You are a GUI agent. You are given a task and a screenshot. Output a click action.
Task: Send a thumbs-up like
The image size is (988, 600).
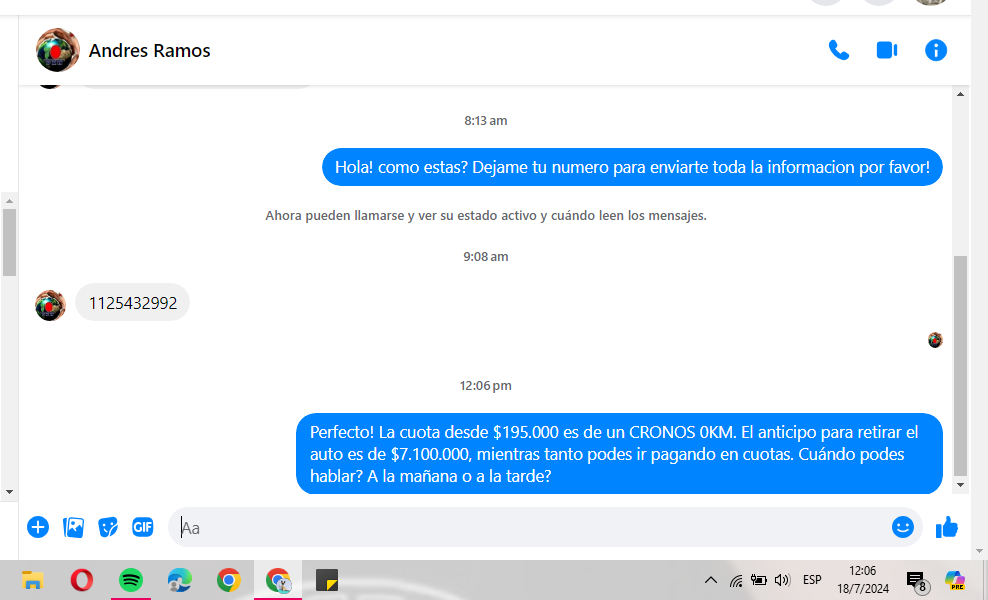point(946,527)
